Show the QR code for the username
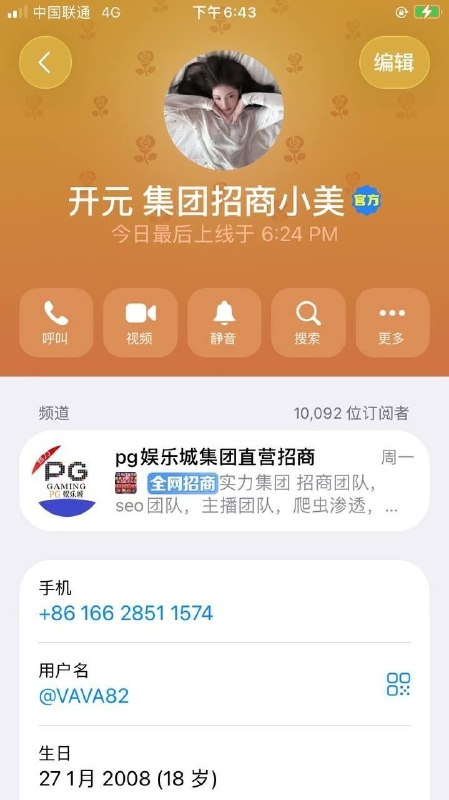 (x=398, y=684)
